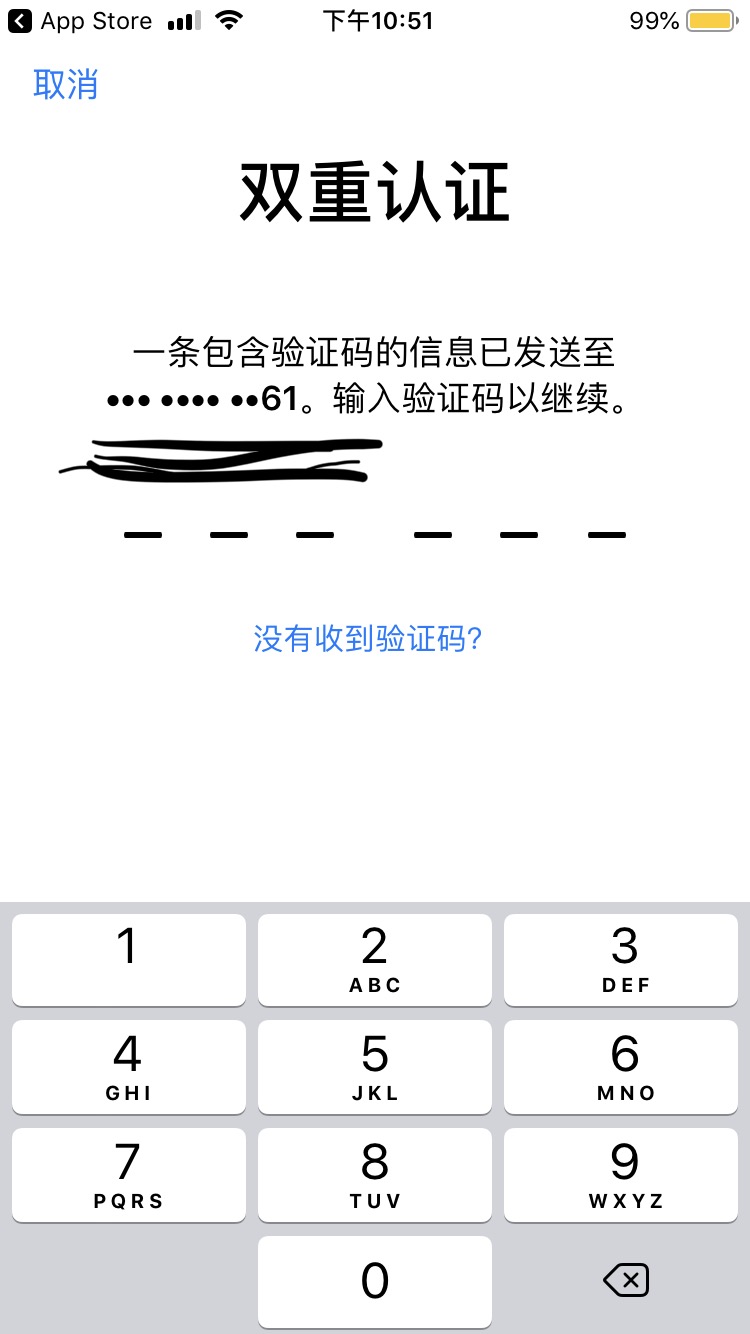
Task: Return to App Store via back arrow
Action: 20,21
